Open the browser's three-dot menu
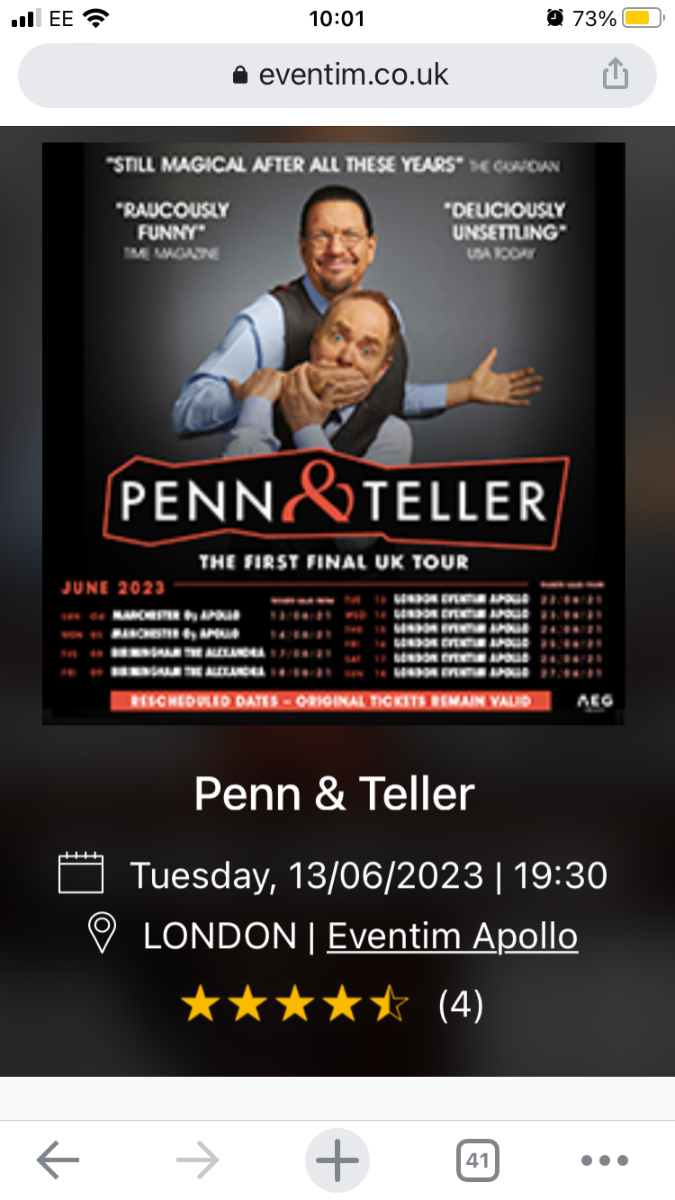 coord(604,1161)
